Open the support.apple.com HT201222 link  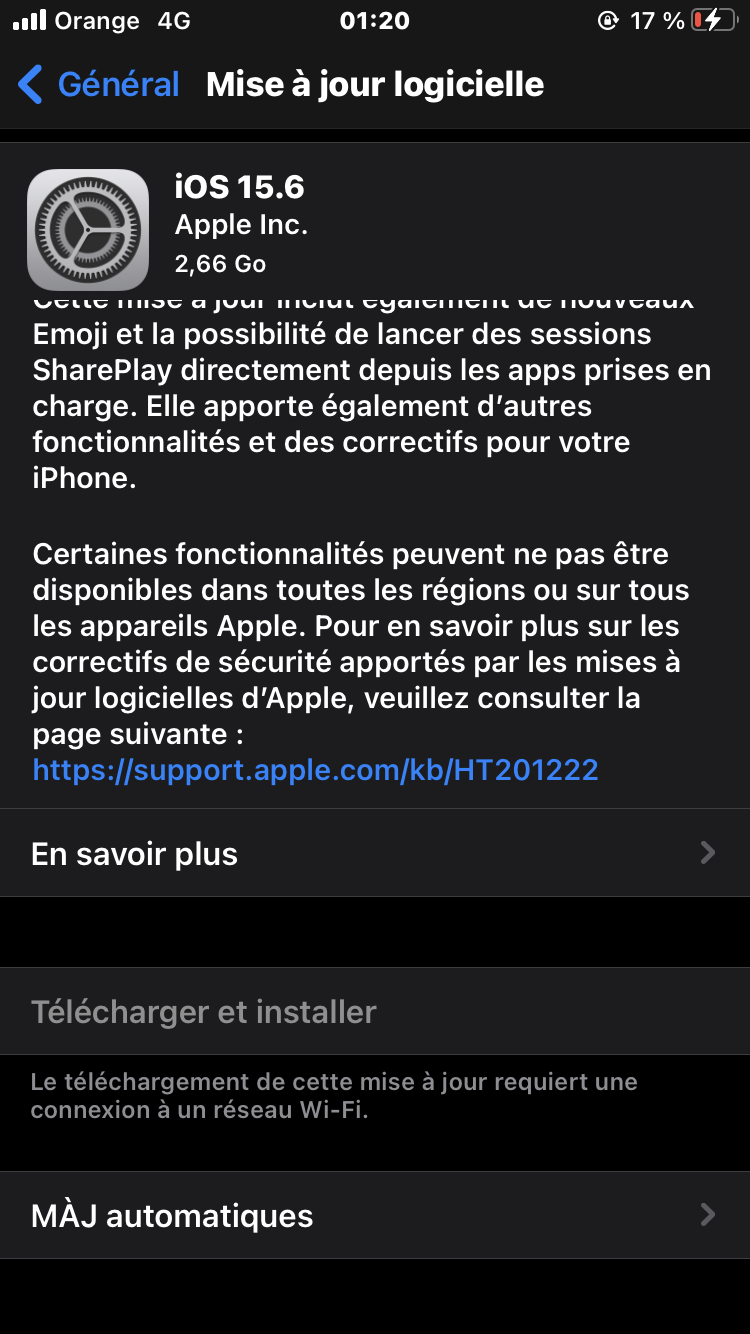[316, 769]
